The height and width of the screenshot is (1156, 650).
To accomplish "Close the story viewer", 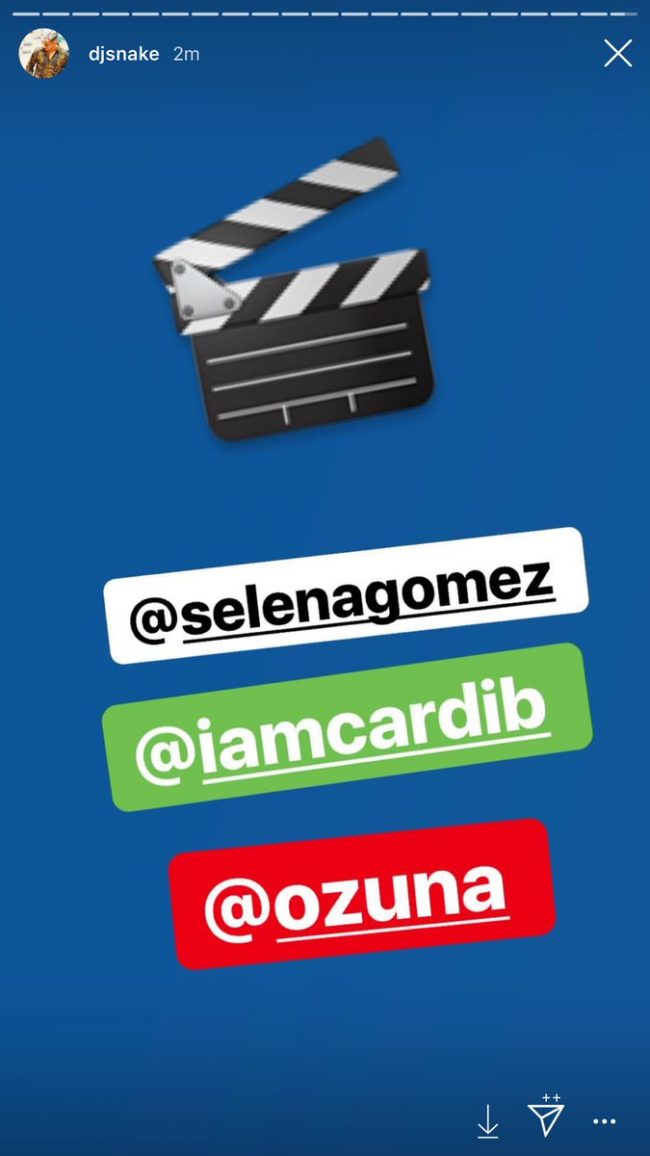I will pyautogui.click(x=618, y=54).
